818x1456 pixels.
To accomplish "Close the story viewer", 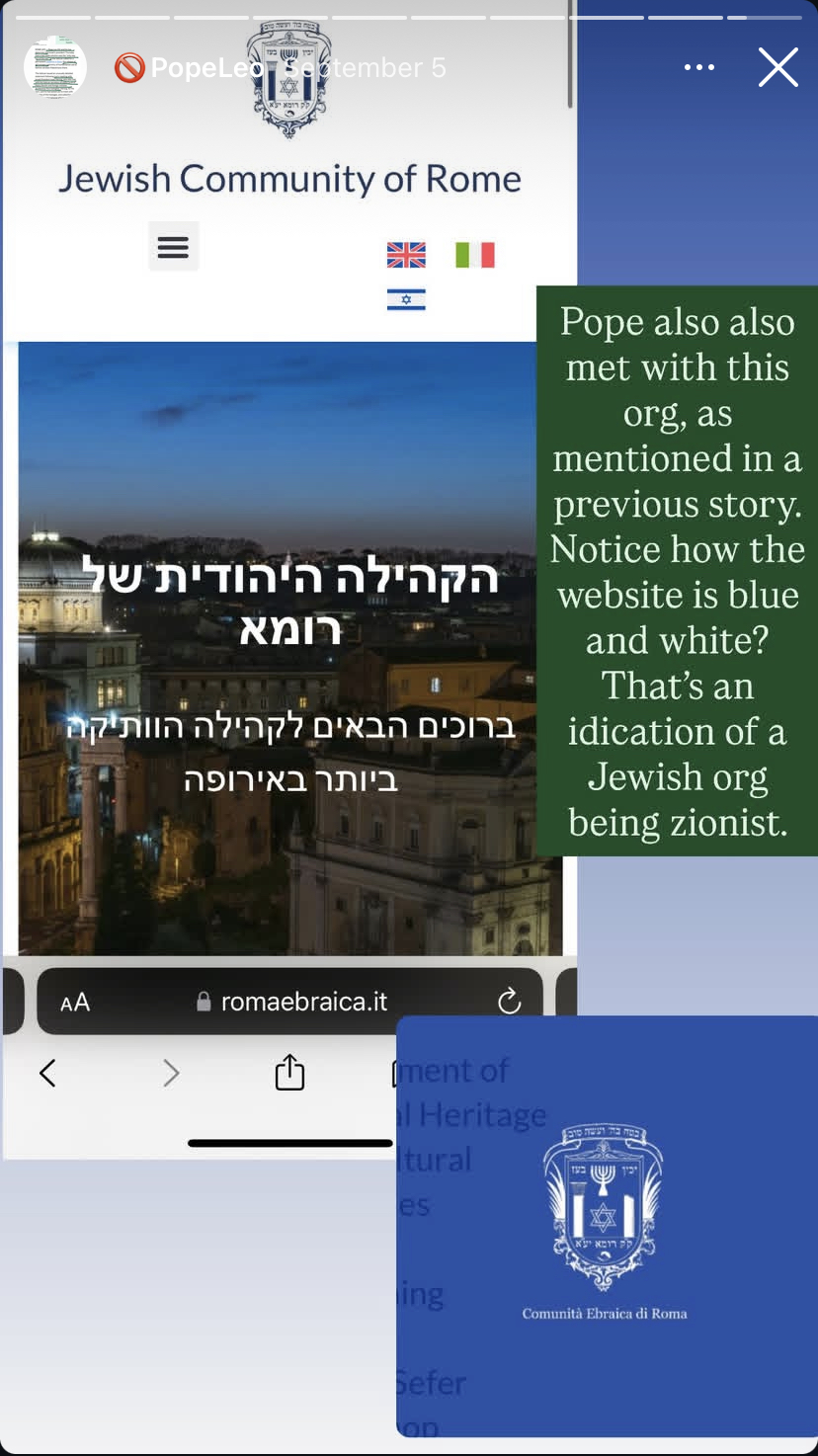I will [x=777, y=68].
